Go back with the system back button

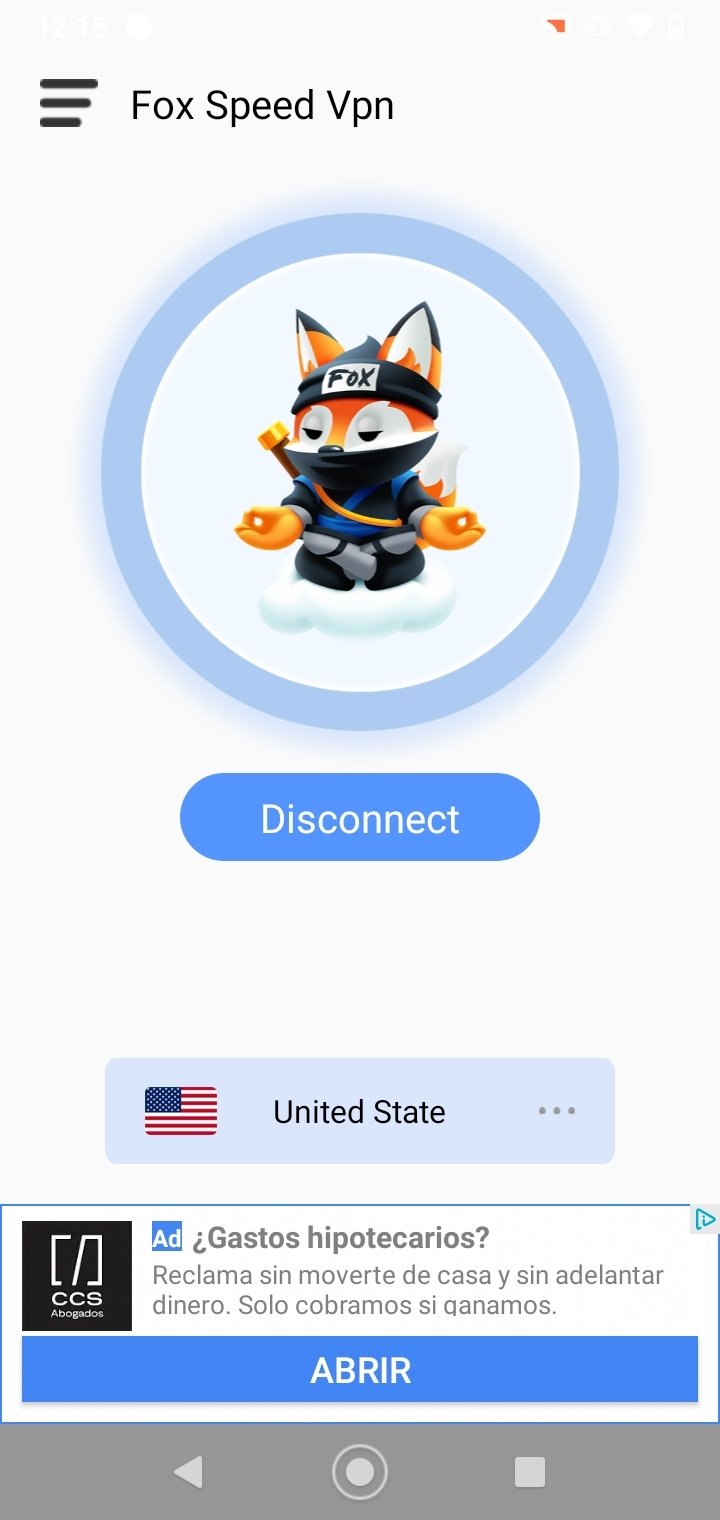188,1472
